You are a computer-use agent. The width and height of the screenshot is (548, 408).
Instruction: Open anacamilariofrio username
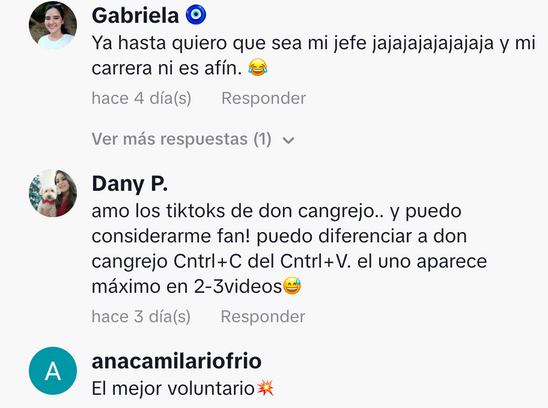(x=176, y=361)
